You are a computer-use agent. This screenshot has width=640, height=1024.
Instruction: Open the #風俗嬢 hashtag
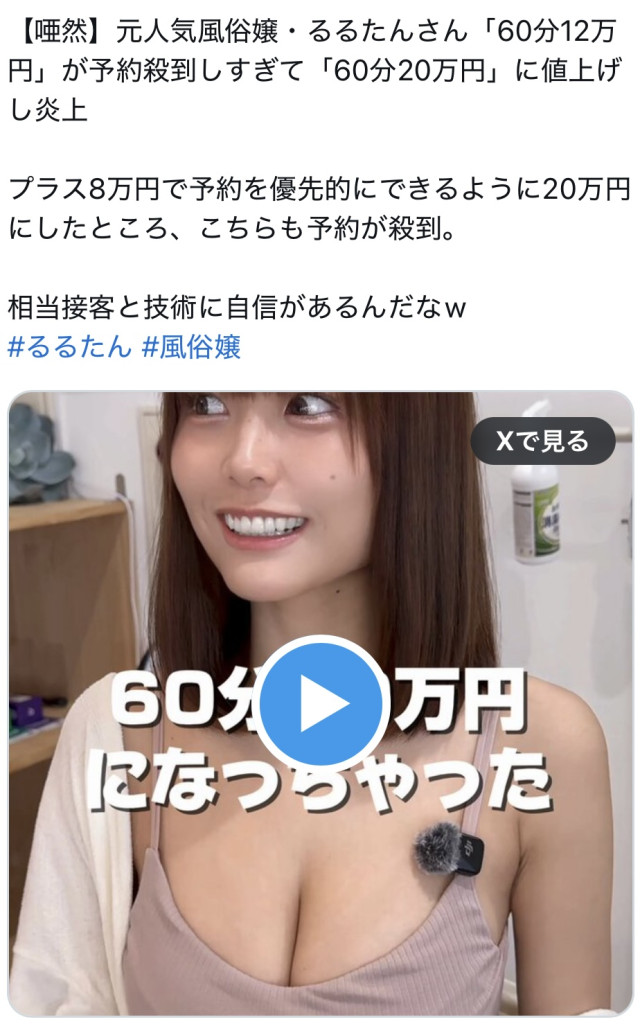pos(191,347)
